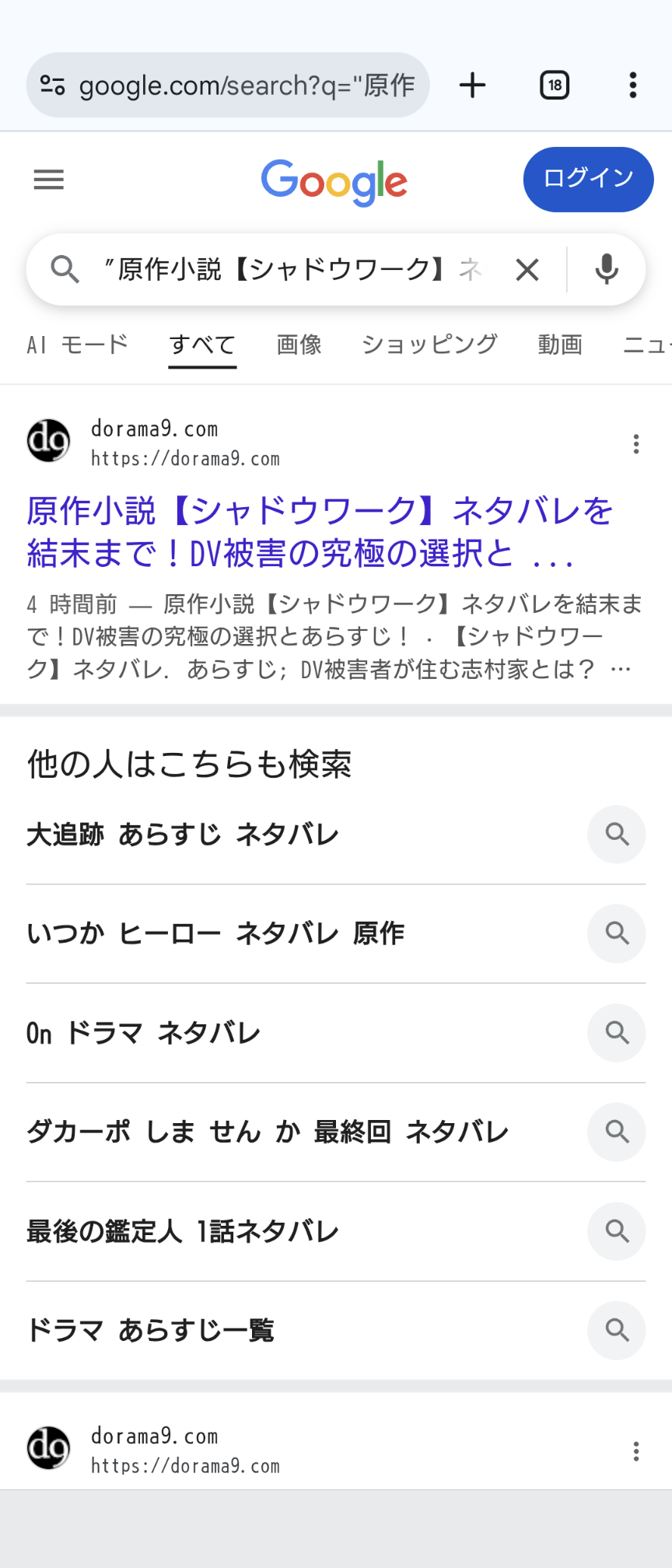Open the browser overflow menu

(633, 86)
